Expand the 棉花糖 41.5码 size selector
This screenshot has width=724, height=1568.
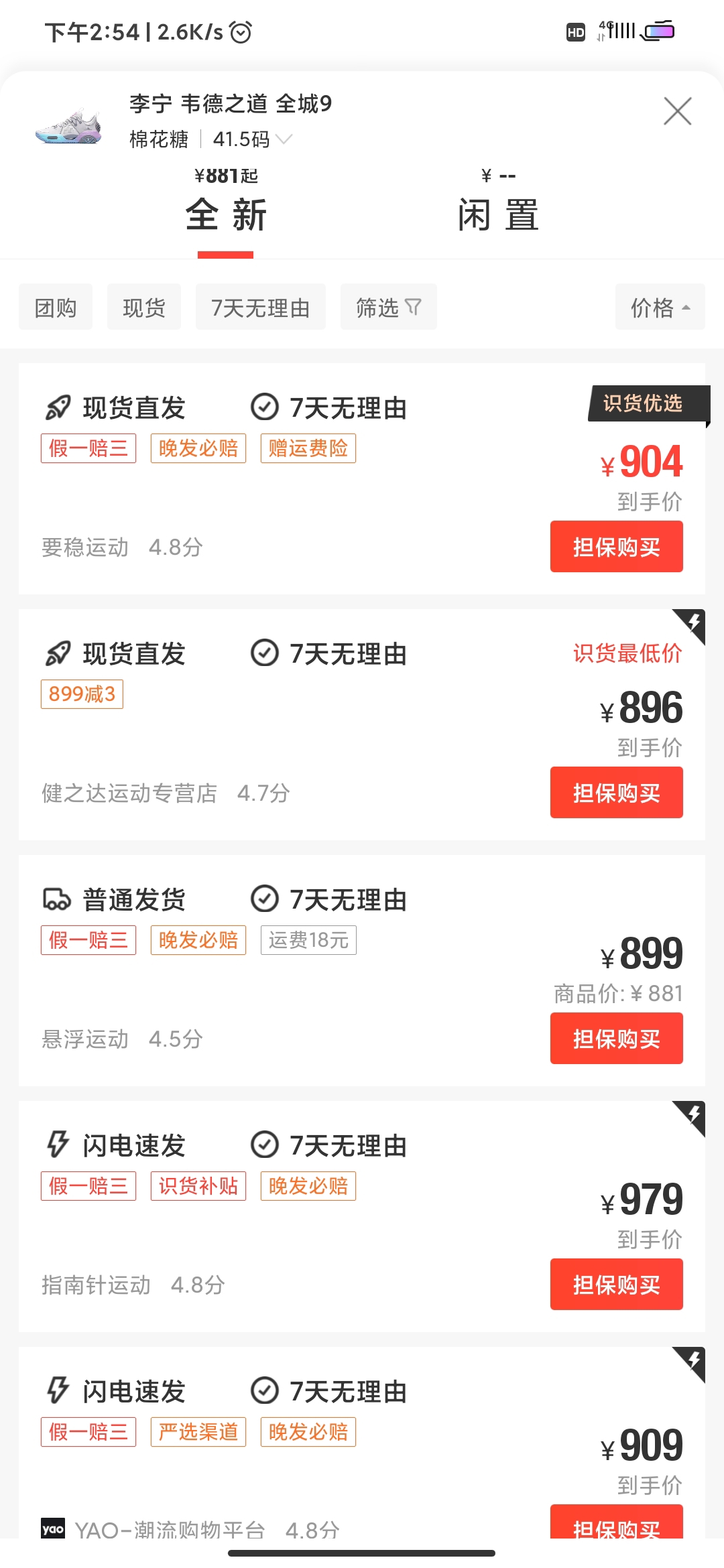tap(210, 139)
